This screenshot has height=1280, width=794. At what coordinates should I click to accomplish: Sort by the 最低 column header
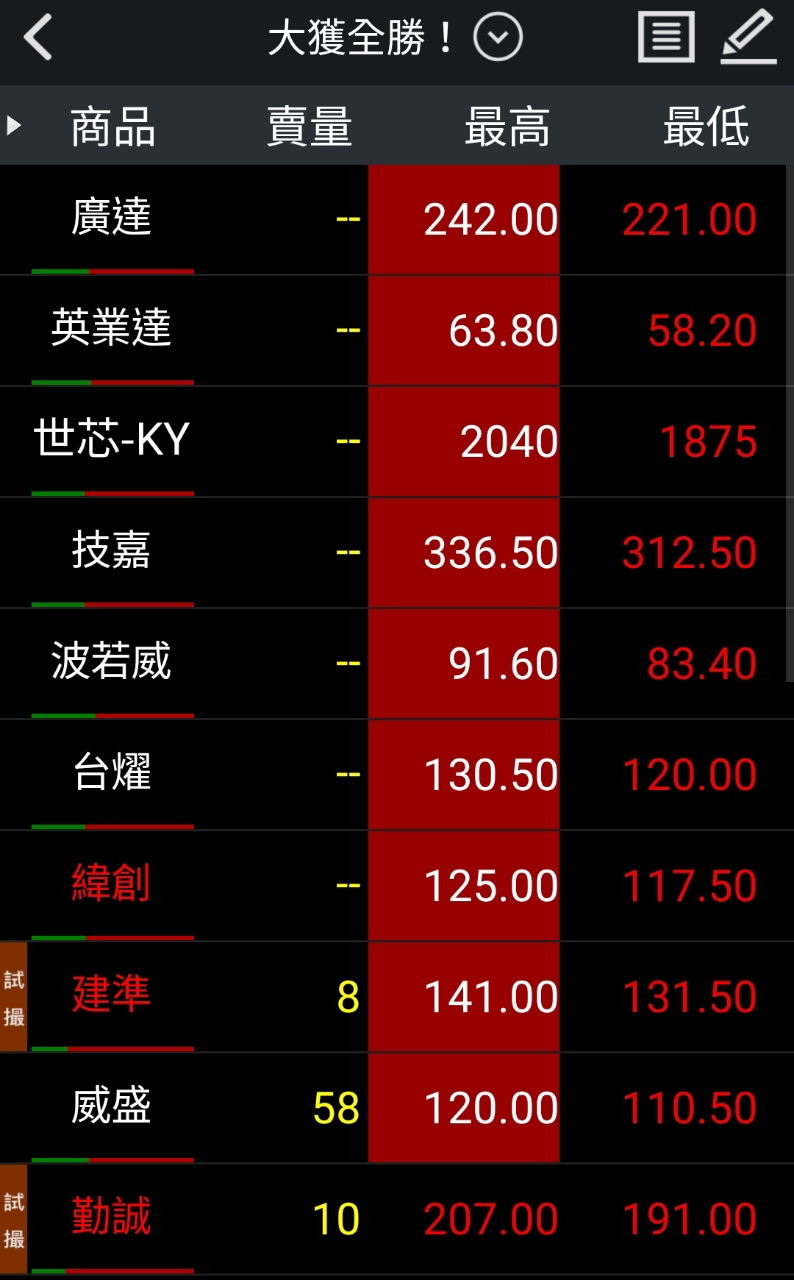[x=706, y=128]
